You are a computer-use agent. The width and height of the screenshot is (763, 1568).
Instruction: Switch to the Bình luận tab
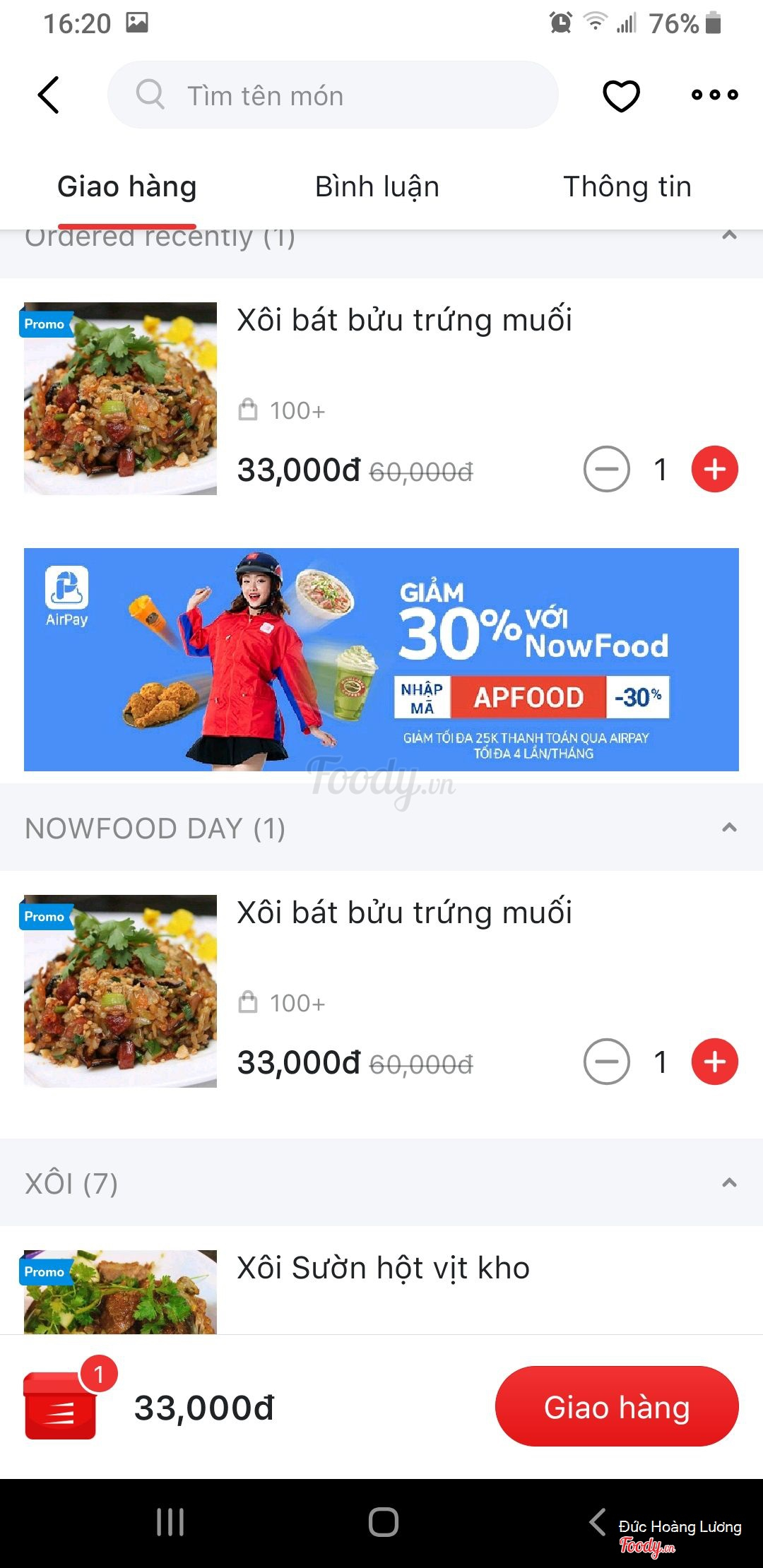pyautogui.click(x=377, y=187)
